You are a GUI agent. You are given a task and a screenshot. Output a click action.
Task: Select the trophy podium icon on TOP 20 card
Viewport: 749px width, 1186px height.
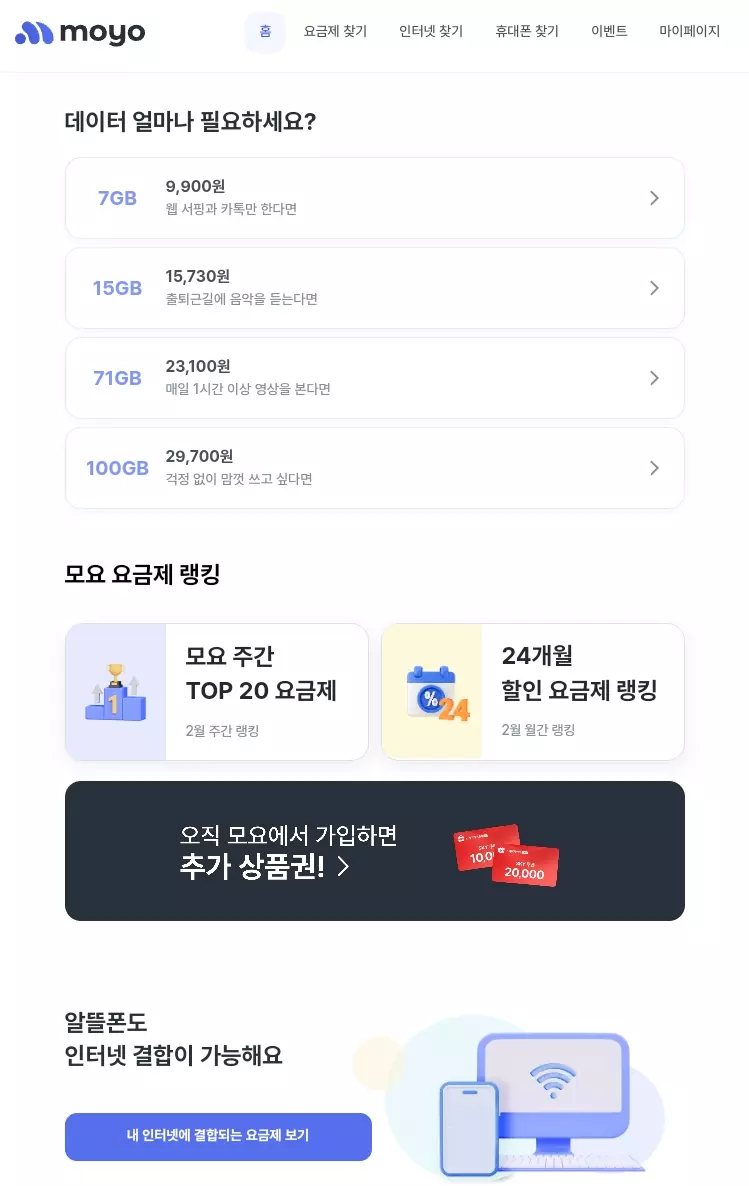pyautogui.click(x=117, y=690)
